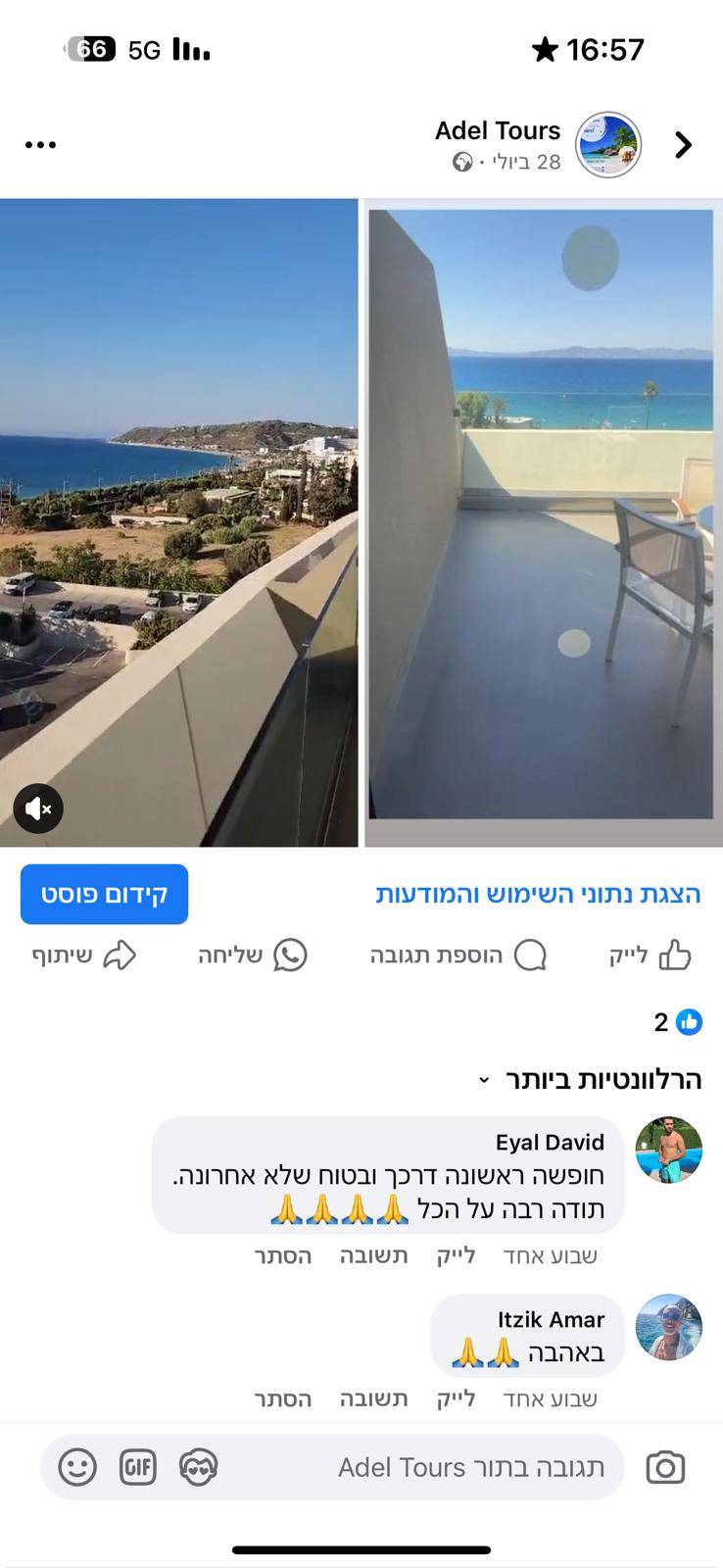723x1568 pixels.
Task: Unmute the video with the speaker icon
Action: [x=38, y=808]
